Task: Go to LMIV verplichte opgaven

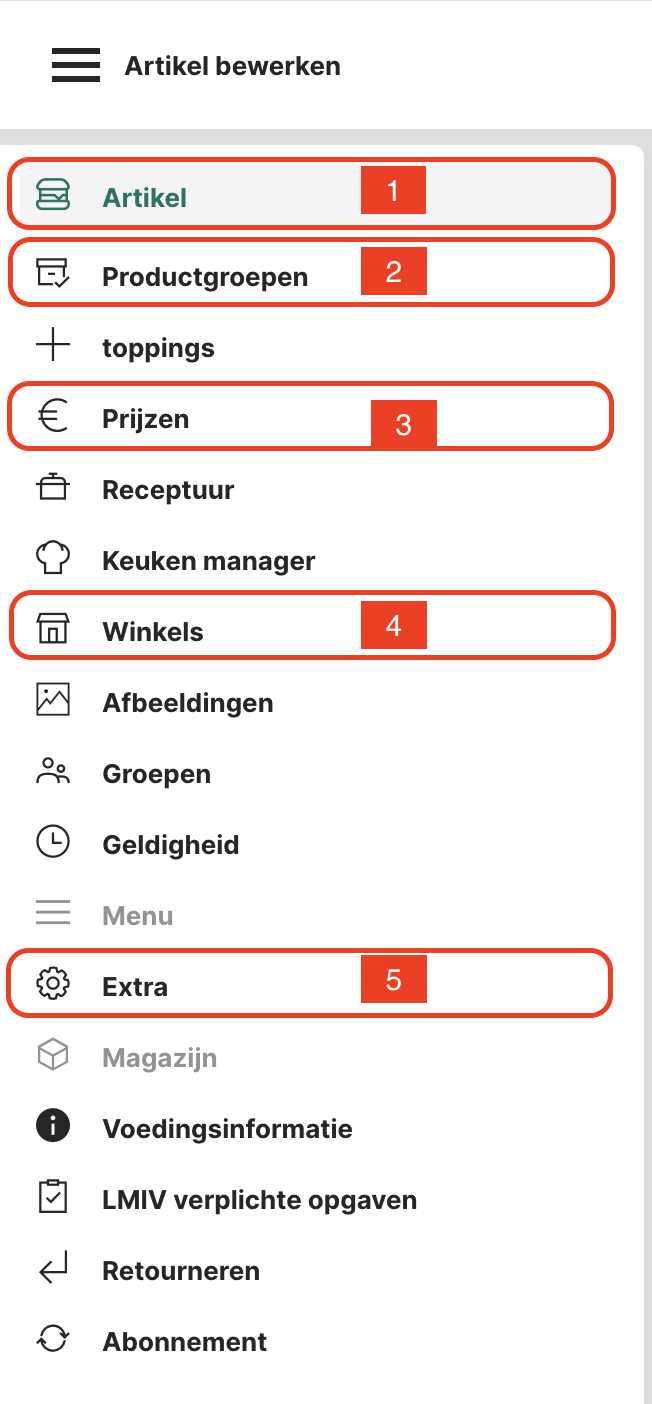Action: point(259,1200)
